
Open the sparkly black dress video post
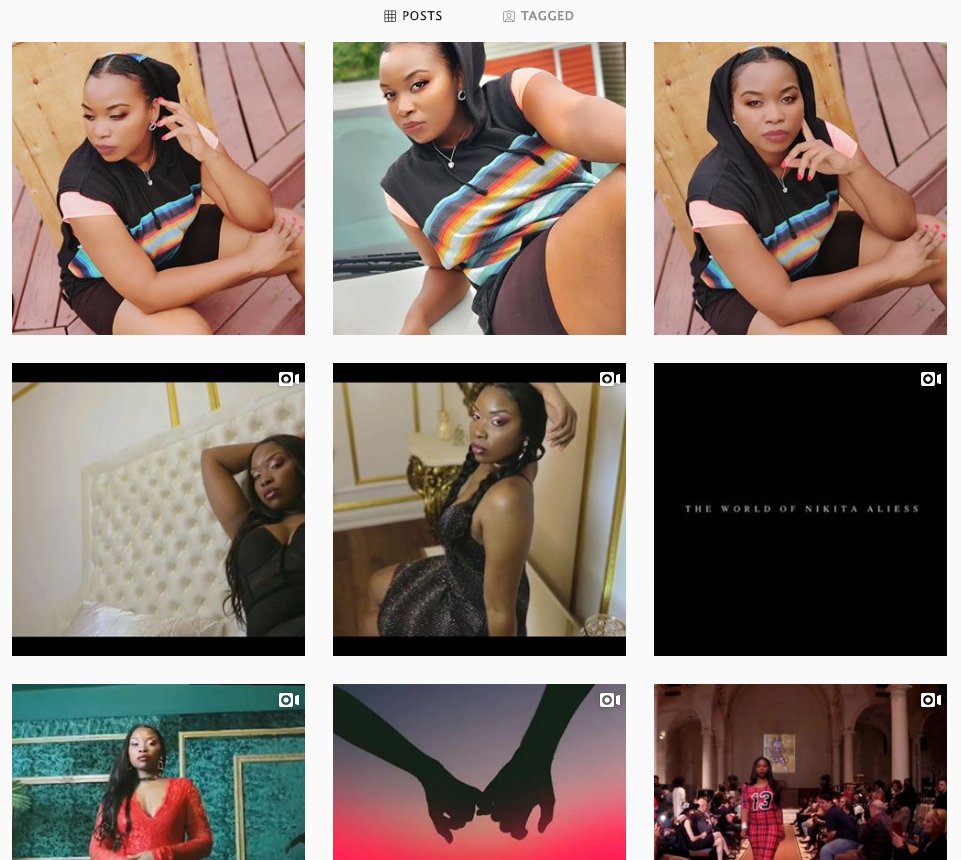479,509
